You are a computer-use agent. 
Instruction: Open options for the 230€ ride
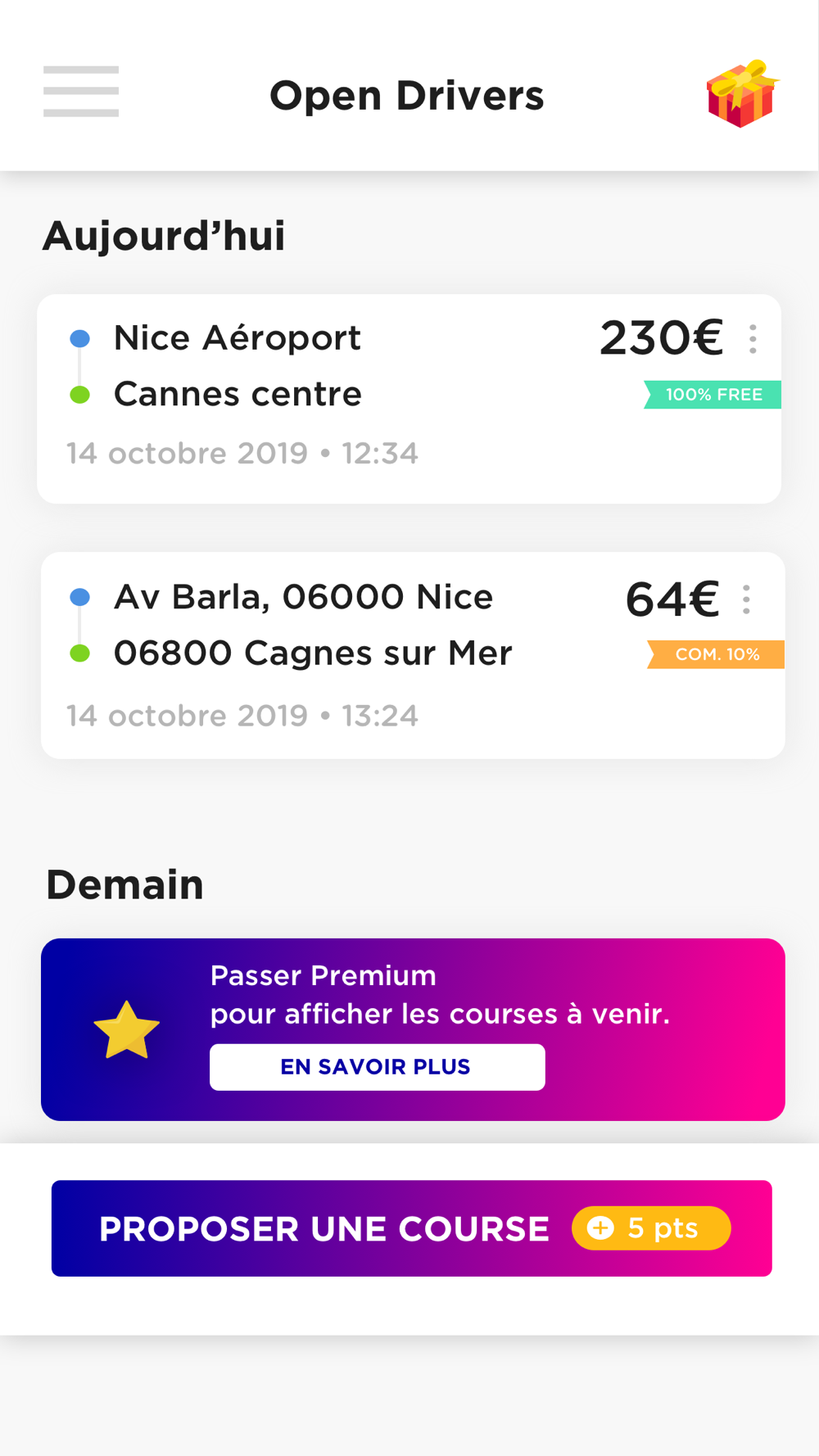pos(753,339)
